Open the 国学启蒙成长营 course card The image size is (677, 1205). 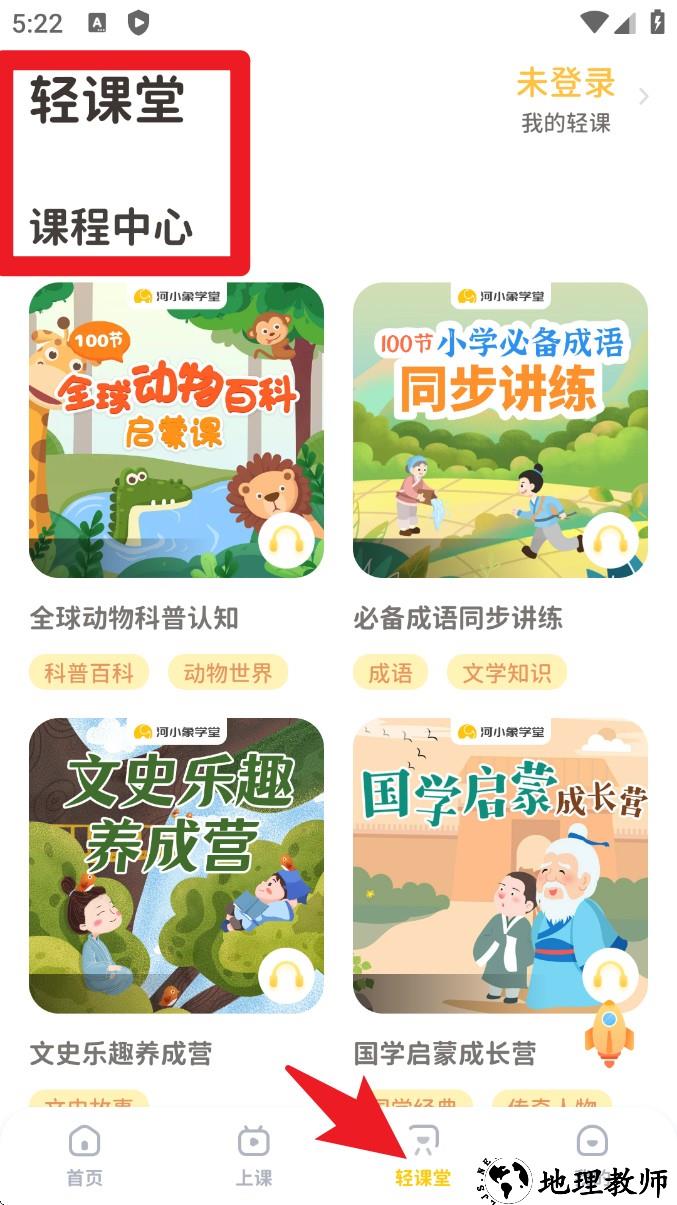[x=500, y=865]
